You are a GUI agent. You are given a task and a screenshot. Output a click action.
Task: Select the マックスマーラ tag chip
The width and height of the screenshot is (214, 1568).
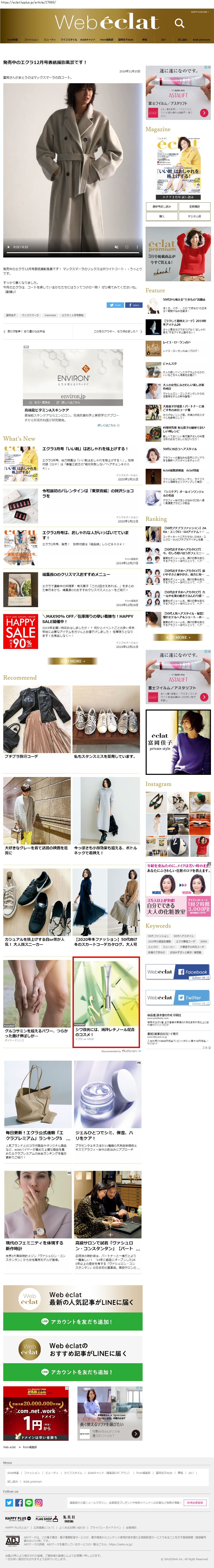[30, 315]
